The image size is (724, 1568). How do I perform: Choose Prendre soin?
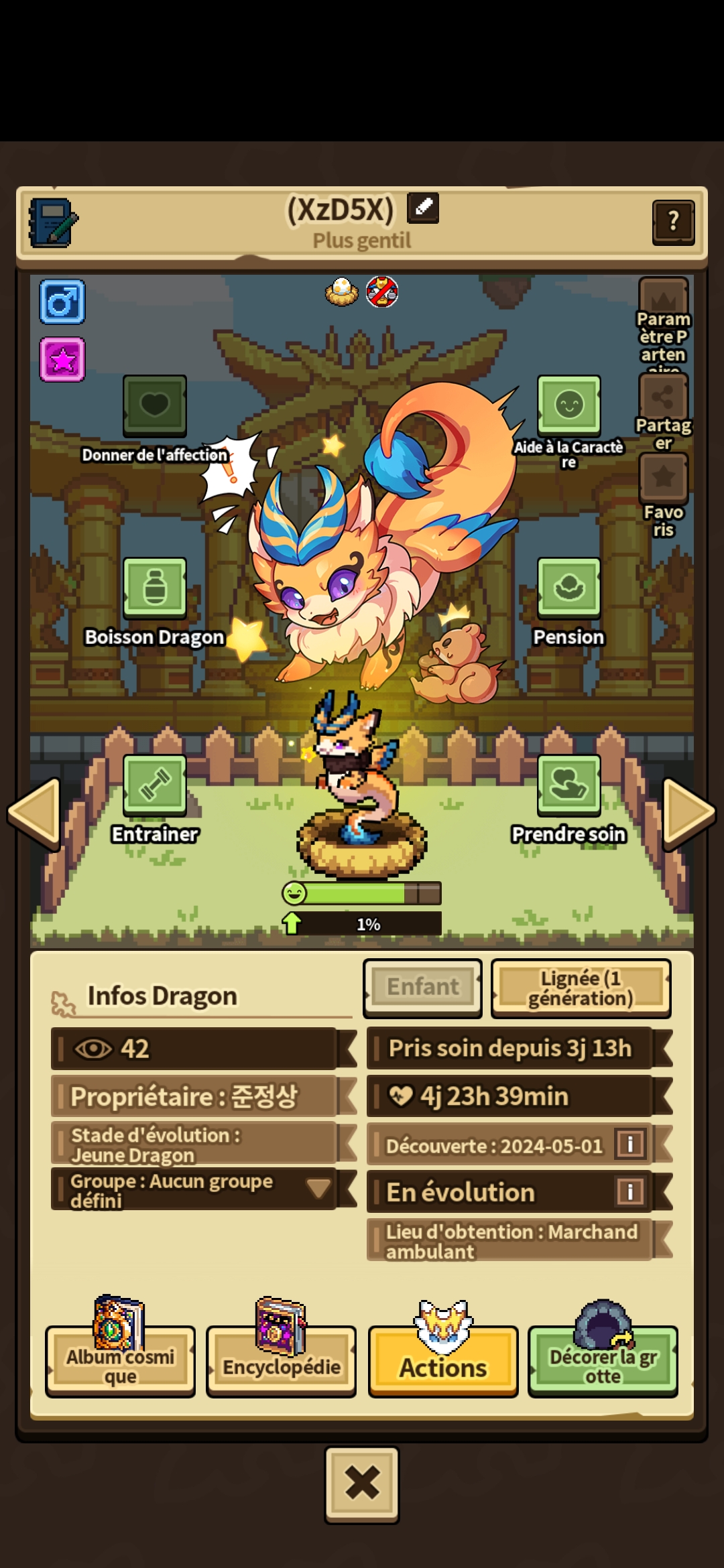569,785
